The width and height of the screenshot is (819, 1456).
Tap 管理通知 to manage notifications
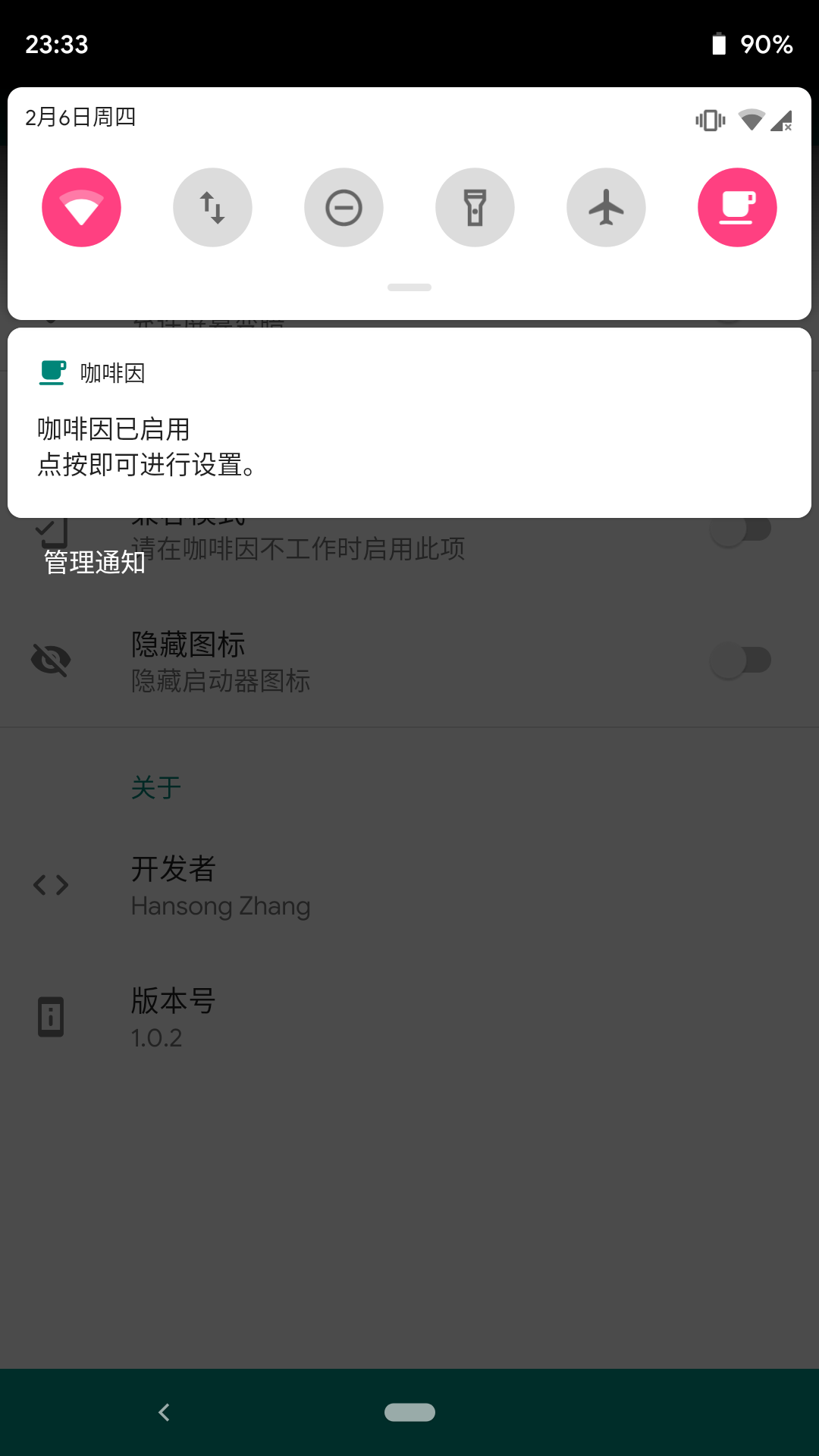[x=95, y=562]
